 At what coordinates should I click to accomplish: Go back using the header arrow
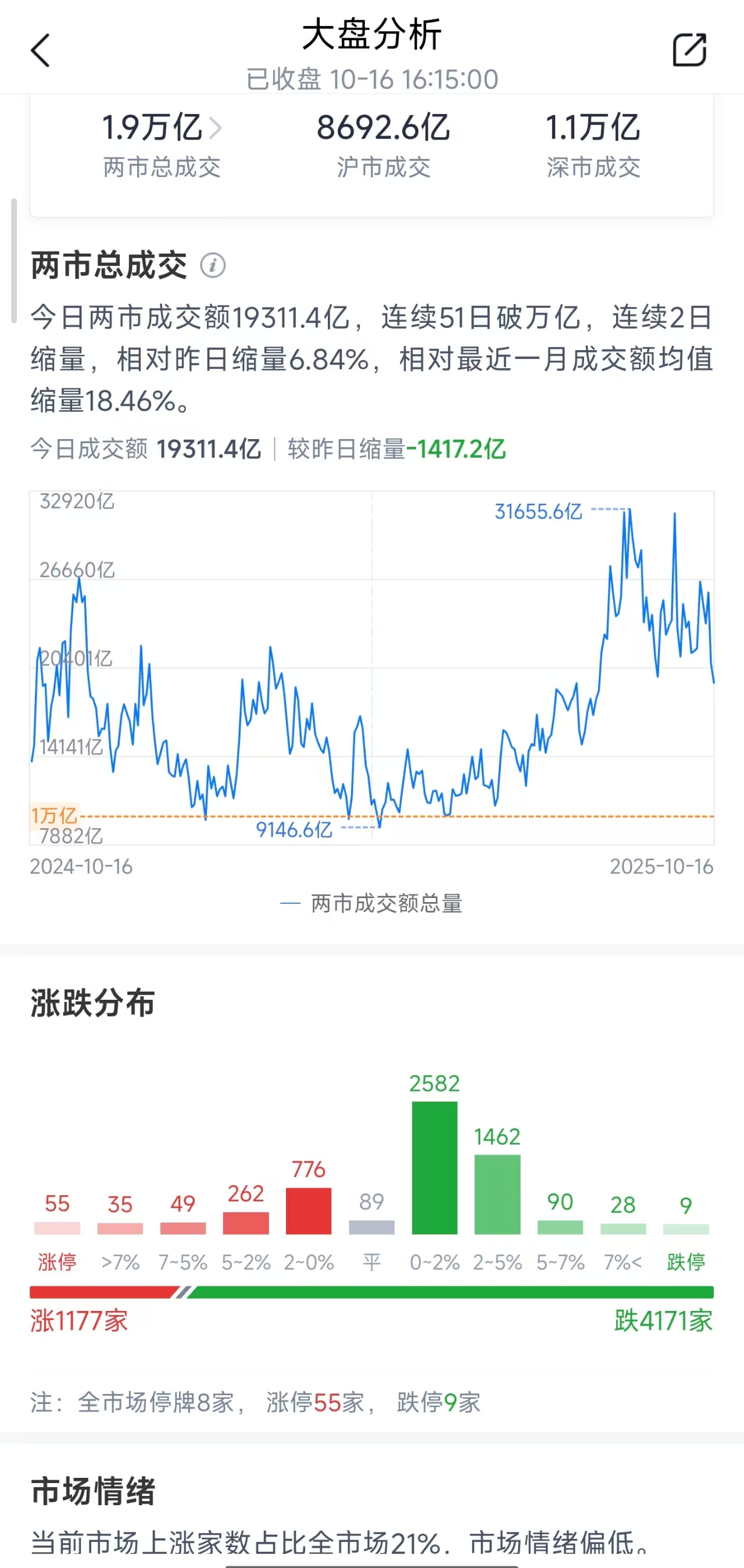point(40,50)
